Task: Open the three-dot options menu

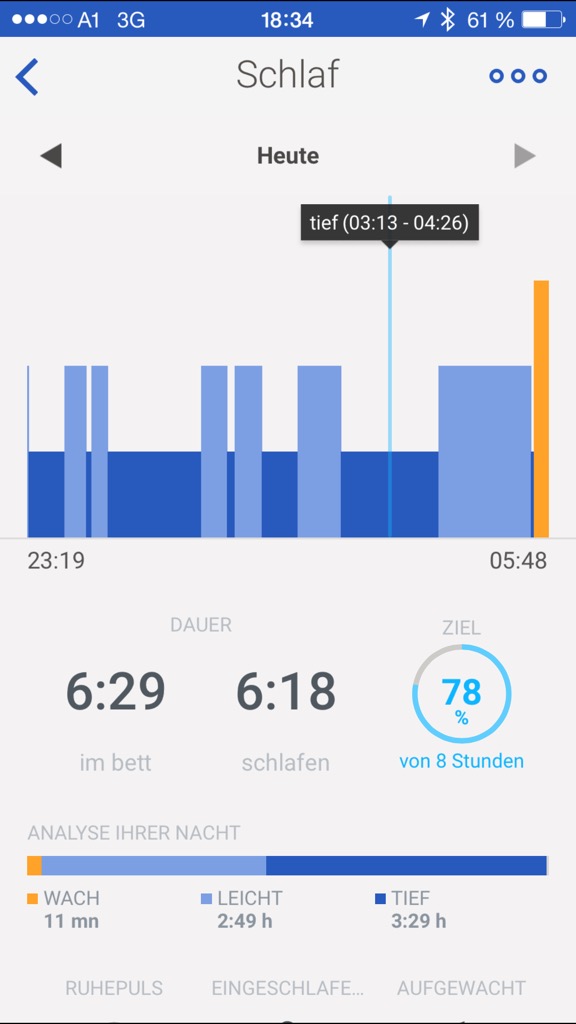Action: pos(518,76)
